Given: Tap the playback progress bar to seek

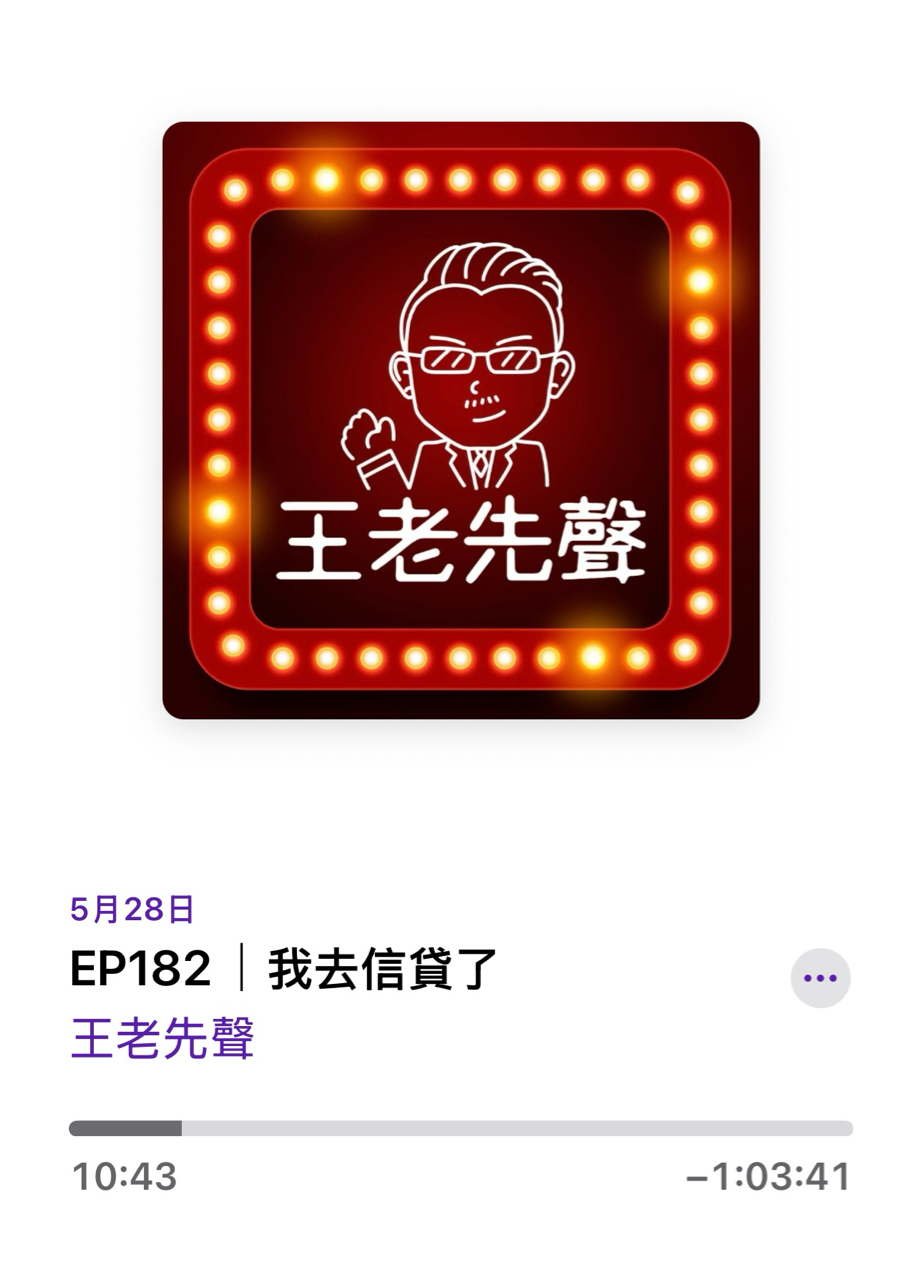Looking at the screenshot, I should 460,1128.
